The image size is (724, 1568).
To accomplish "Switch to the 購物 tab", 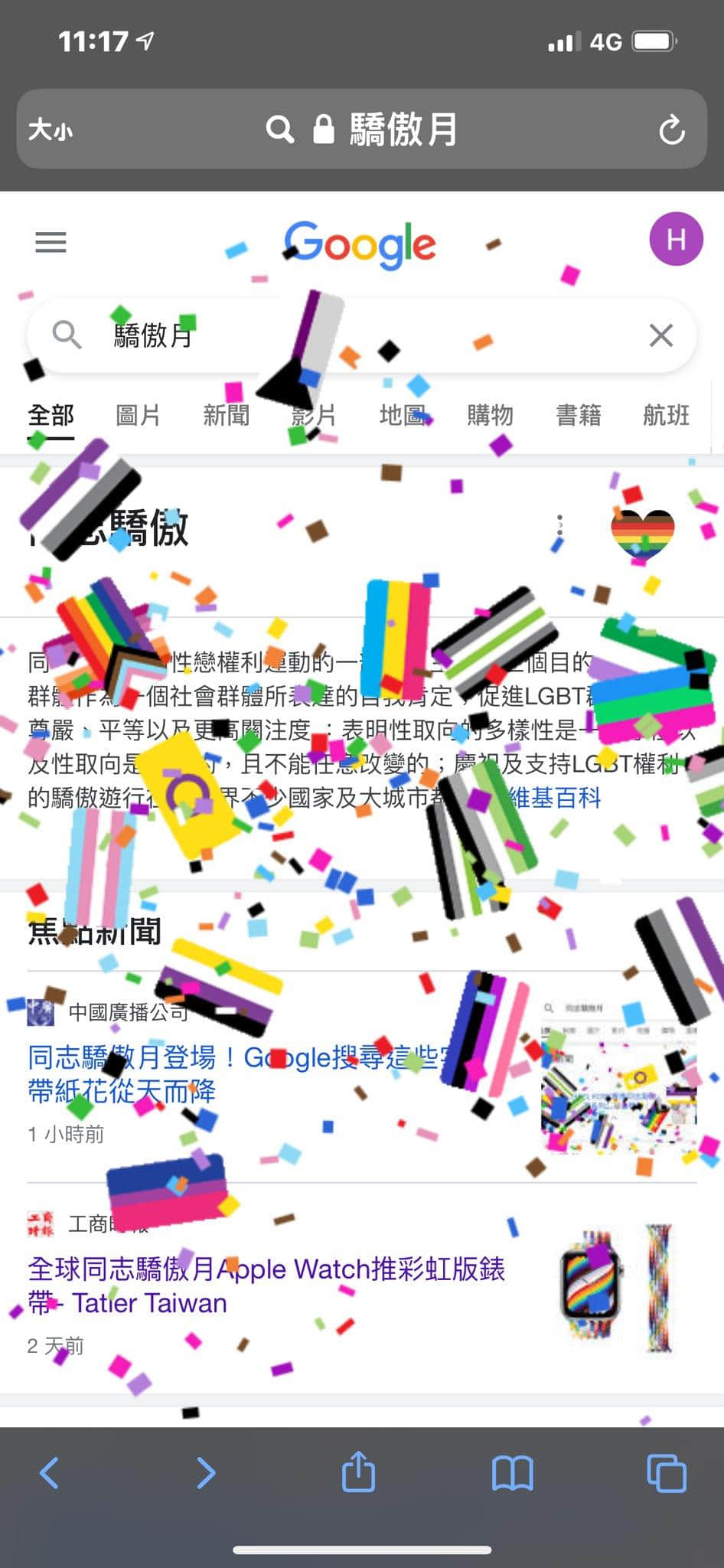I will pyautogui.click(x=490, y=416).
